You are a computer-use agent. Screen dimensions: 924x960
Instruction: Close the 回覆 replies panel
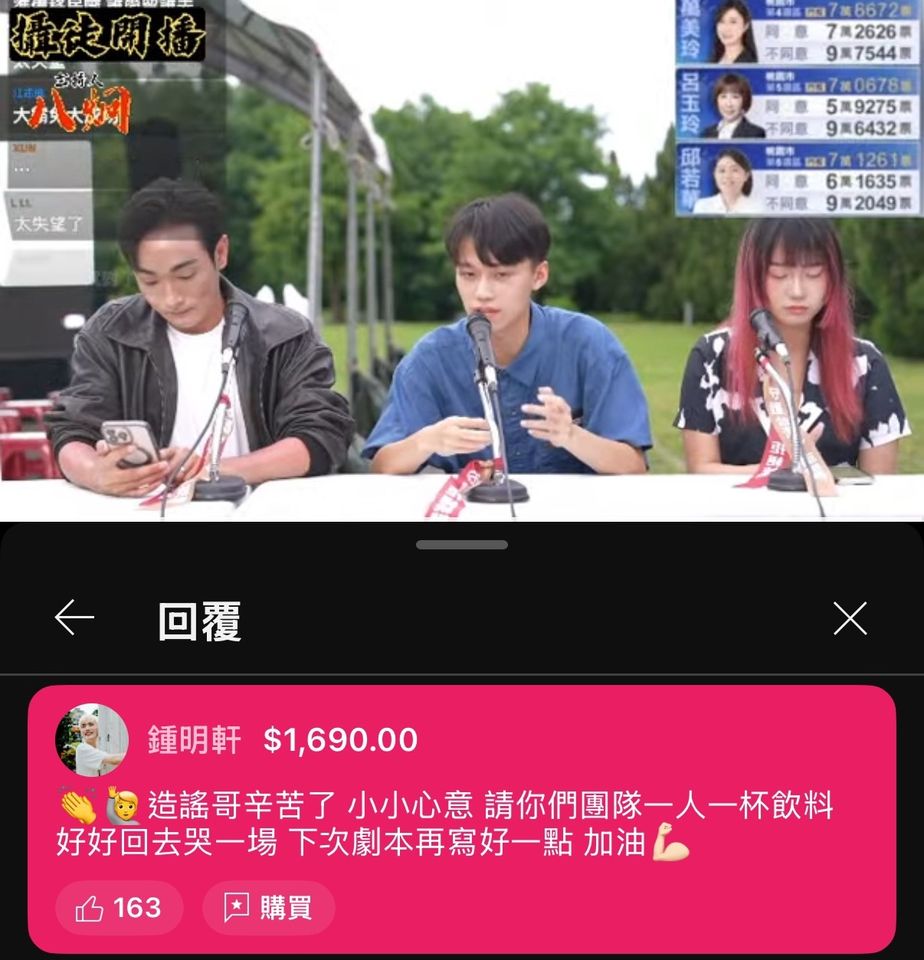tap(849, 619)
